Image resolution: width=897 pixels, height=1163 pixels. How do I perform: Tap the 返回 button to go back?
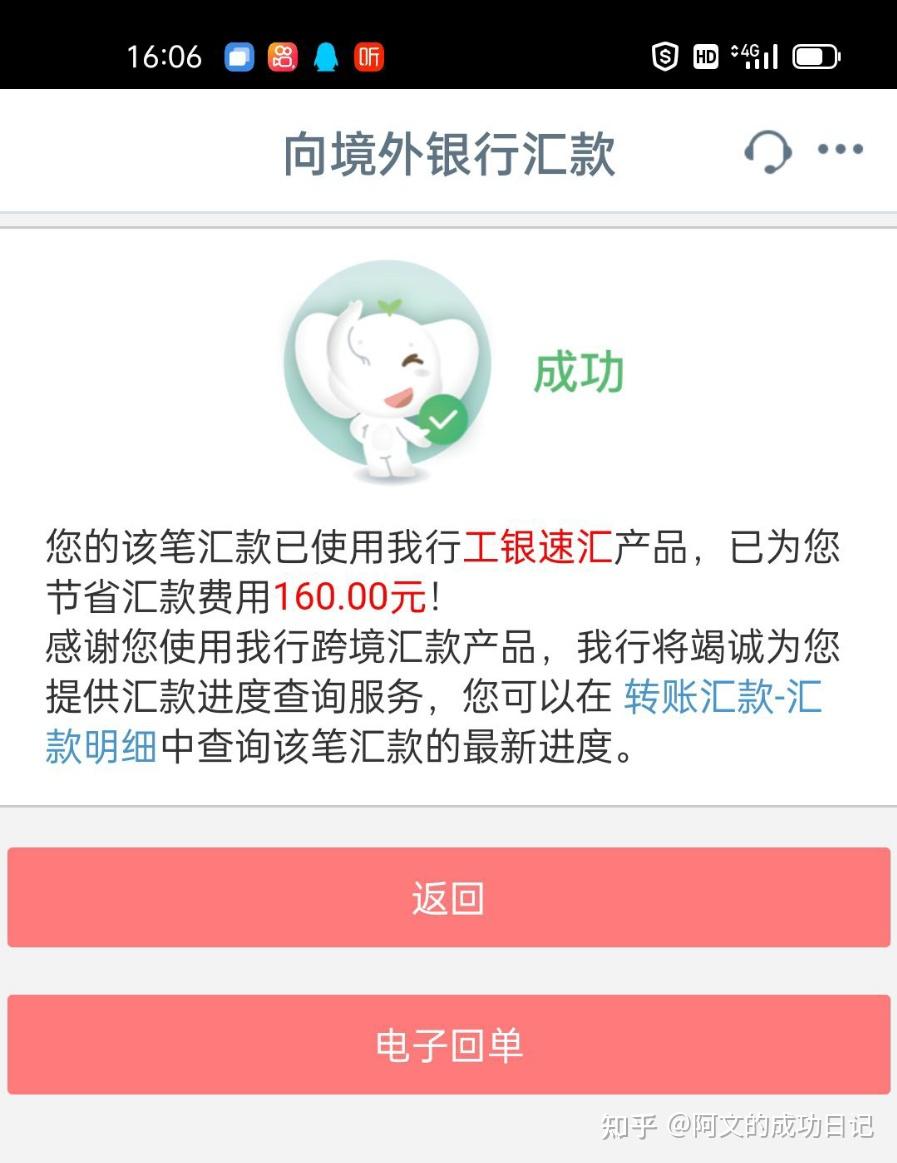tap(448, 897)
